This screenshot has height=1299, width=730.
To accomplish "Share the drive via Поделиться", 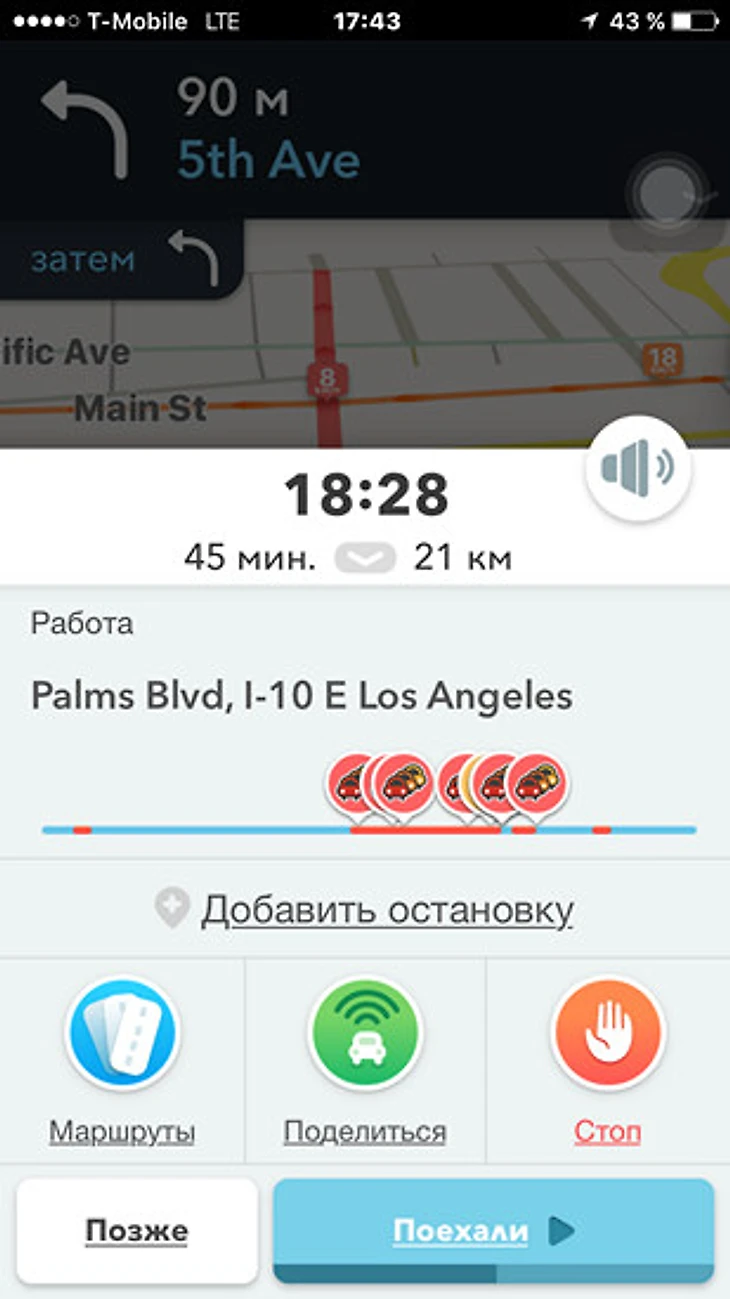I will click(365, 1035).
